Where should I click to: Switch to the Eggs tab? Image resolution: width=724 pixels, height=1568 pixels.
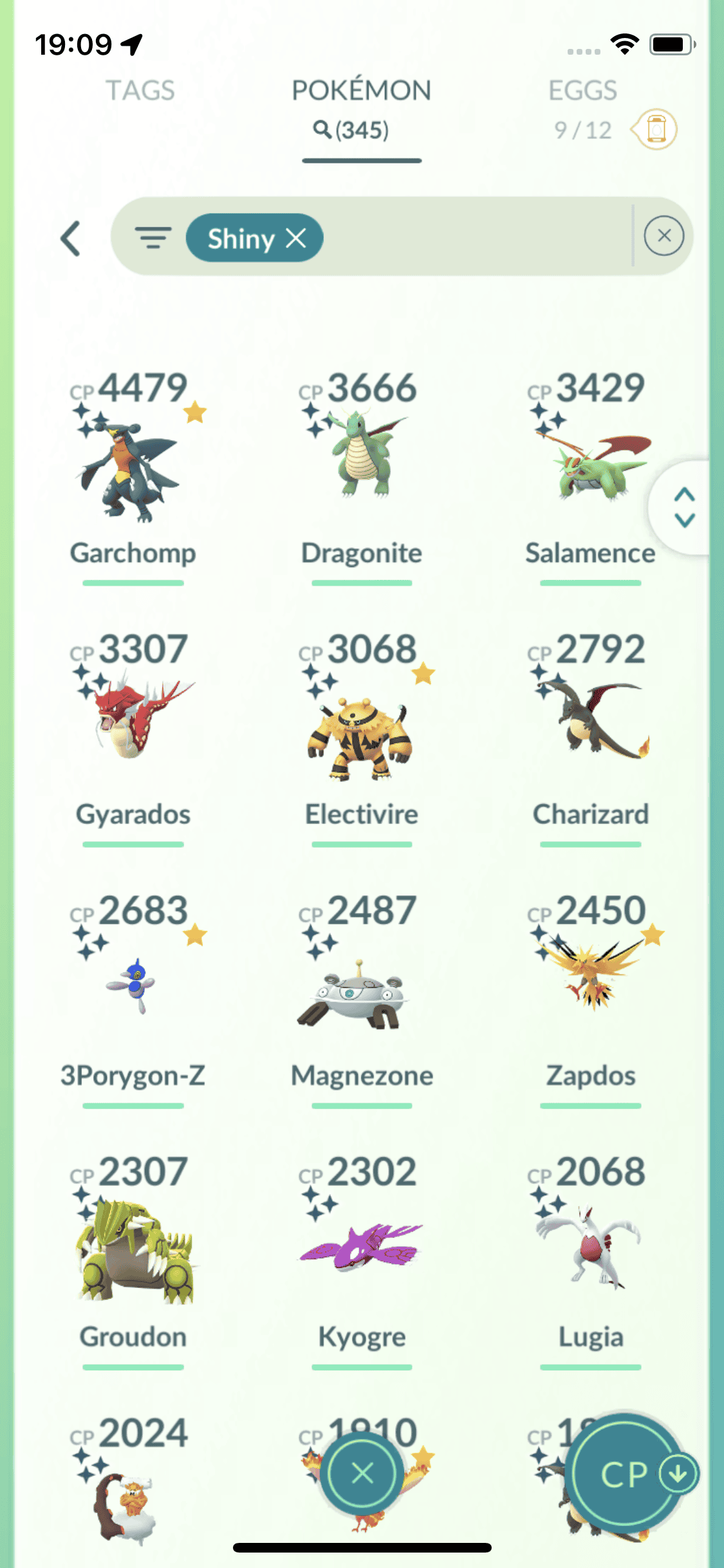tap(582, 91)
